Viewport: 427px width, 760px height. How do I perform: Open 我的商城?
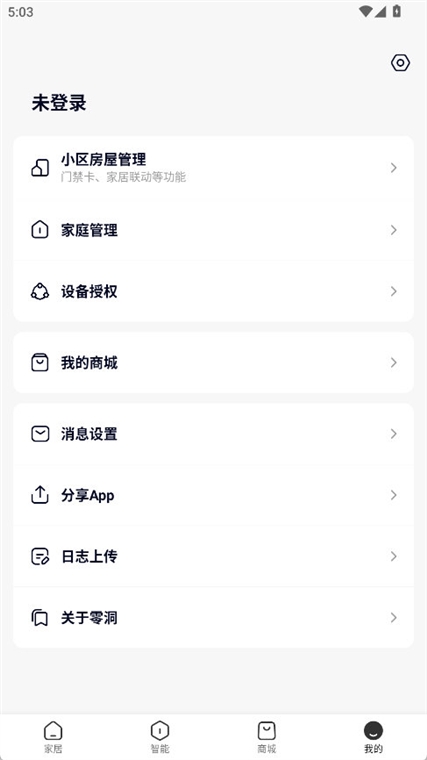(213, 363)
